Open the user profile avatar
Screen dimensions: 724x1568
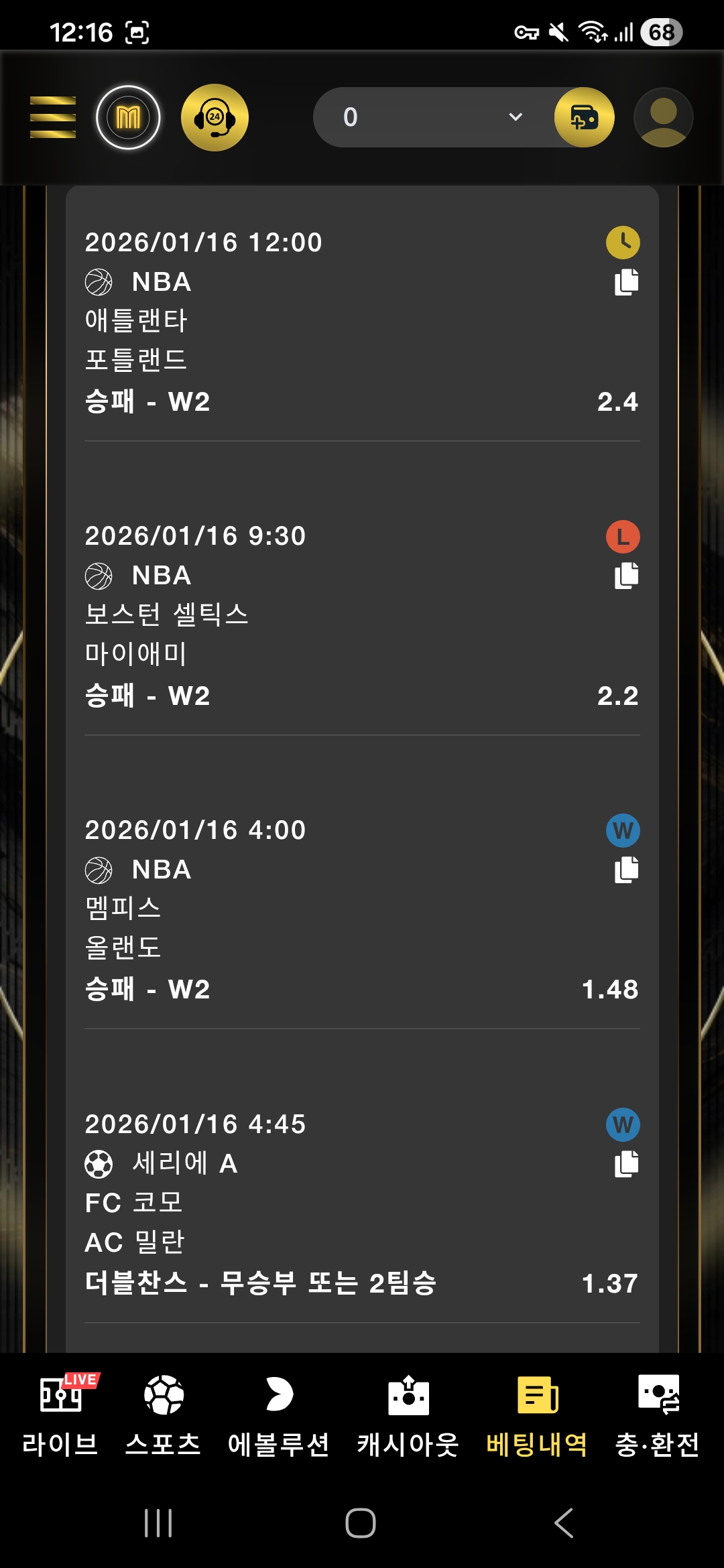663,117
